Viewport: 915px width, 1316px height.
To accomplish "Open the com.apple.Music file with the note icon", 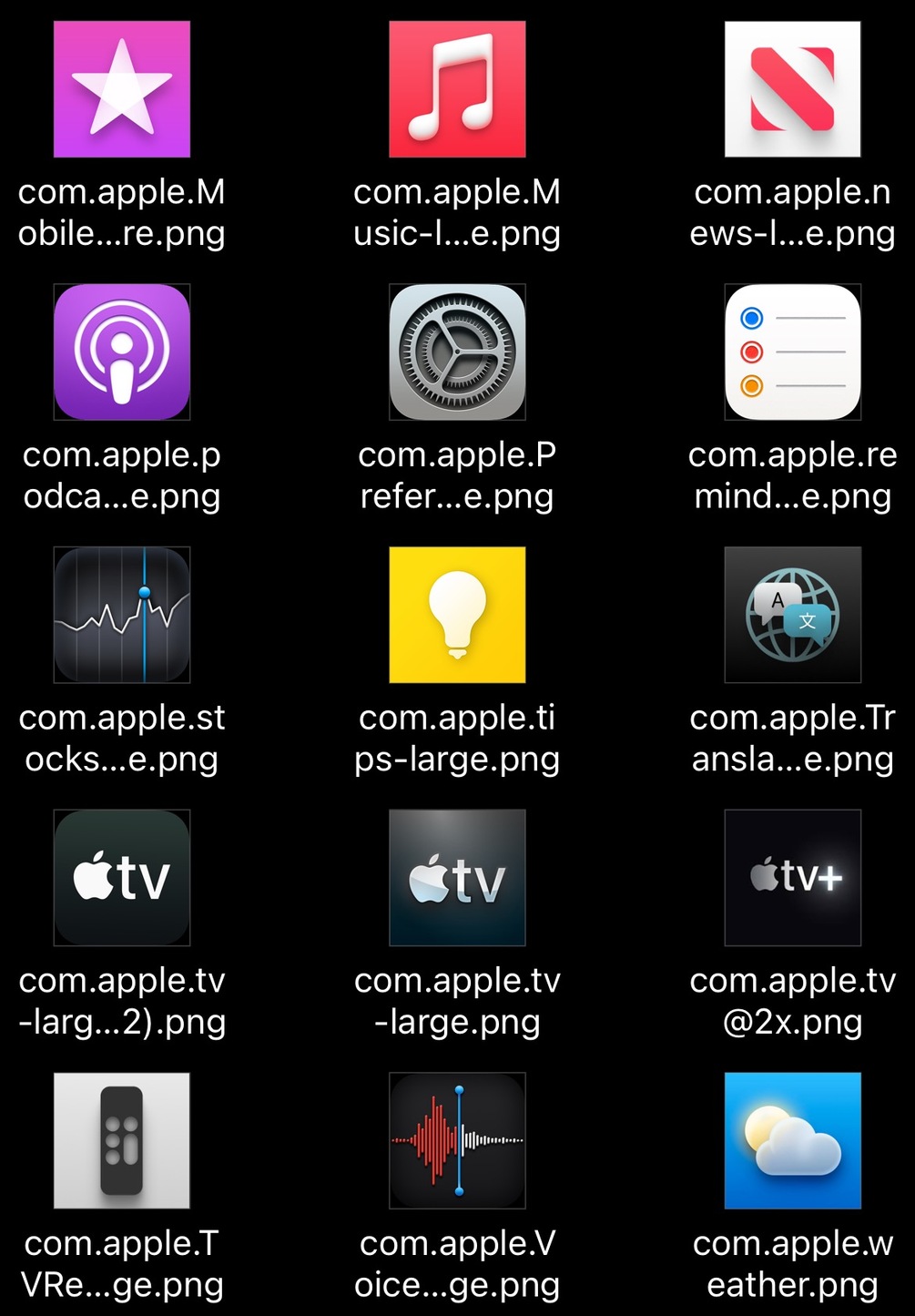I will pos(457,89).
